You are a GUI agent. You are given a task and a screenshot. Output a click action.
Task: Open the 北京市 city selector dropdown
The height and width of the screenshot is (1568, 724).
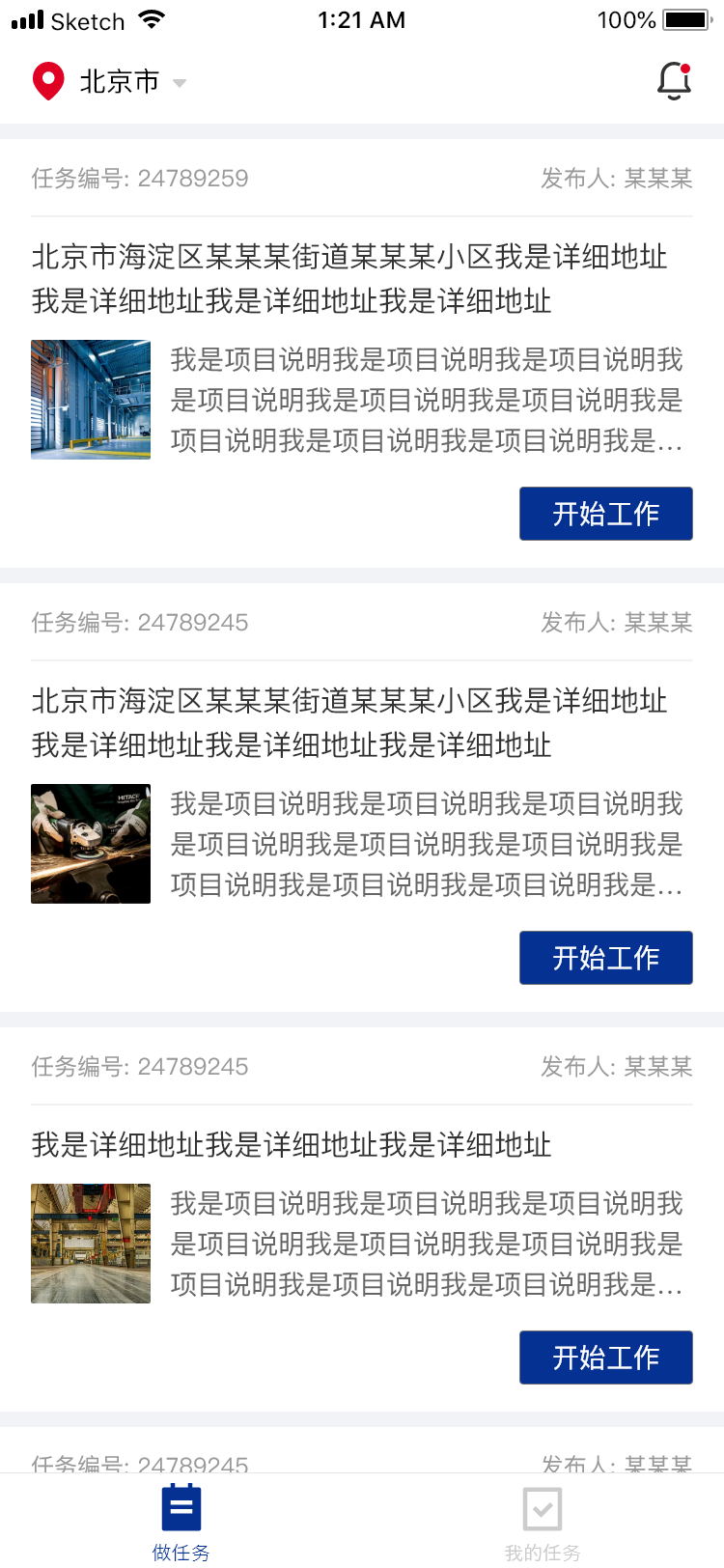[120, 82]
